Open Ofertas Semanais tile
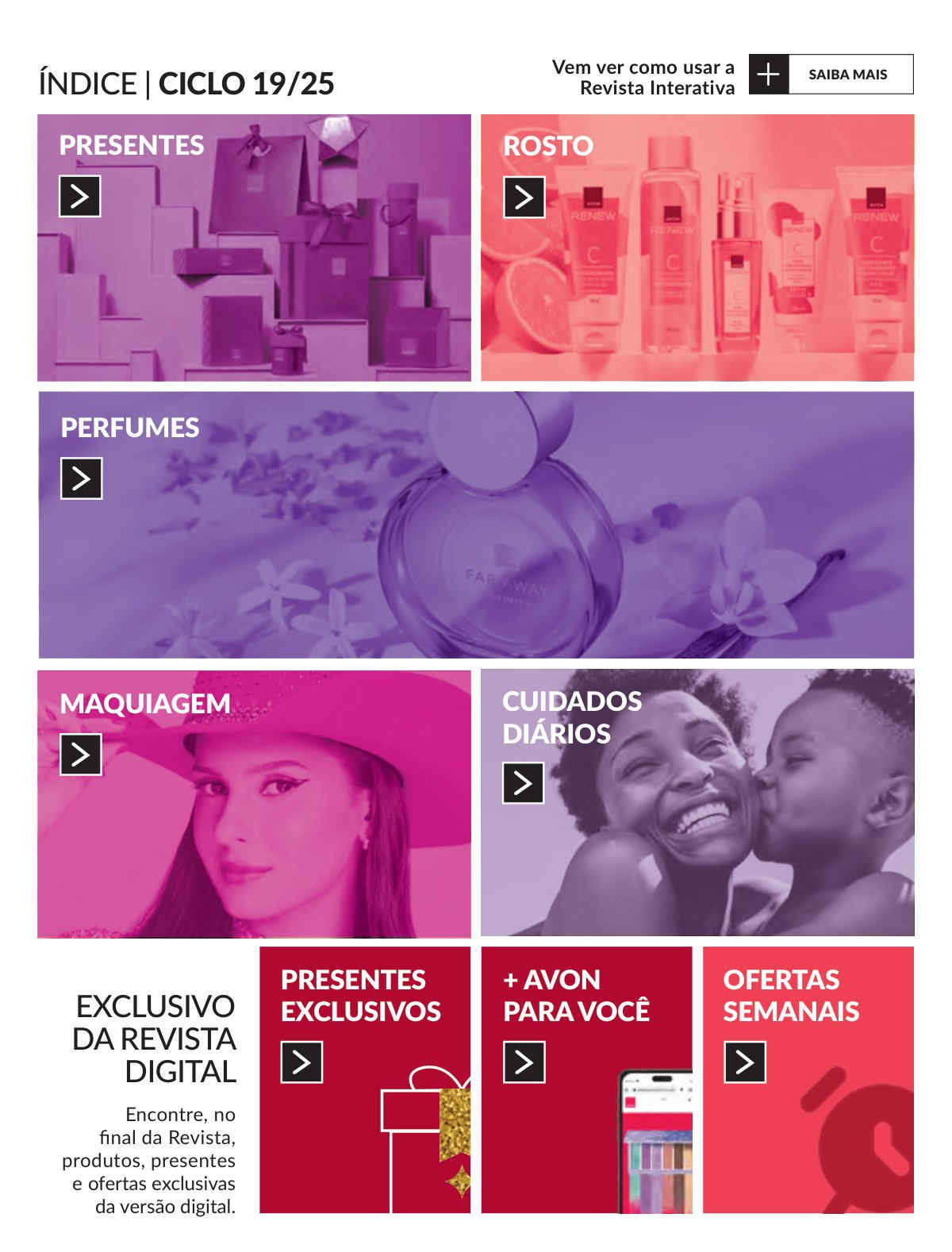Image resolution: width=952 pixels, height=1252 pixels. 744,1062
